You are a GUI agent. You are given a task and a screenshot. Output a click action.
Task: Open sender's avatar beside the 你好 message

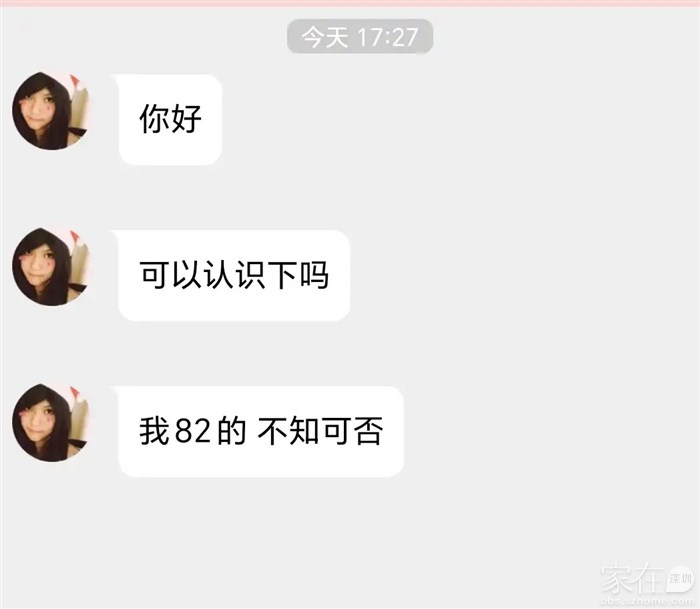click(x=50, y=111)
